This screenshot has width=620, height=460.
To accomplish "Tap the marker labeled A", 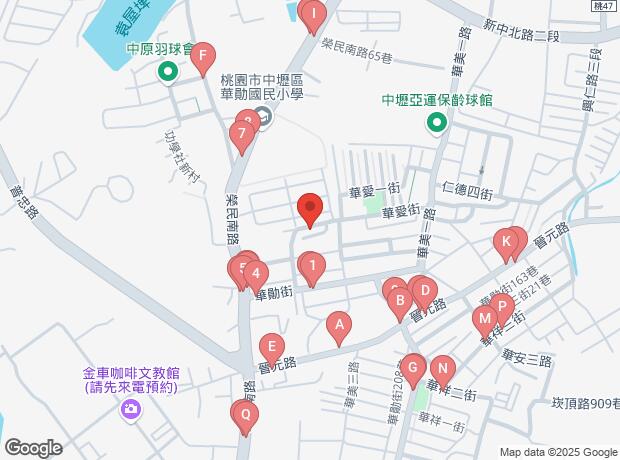I will pos(339,324).
